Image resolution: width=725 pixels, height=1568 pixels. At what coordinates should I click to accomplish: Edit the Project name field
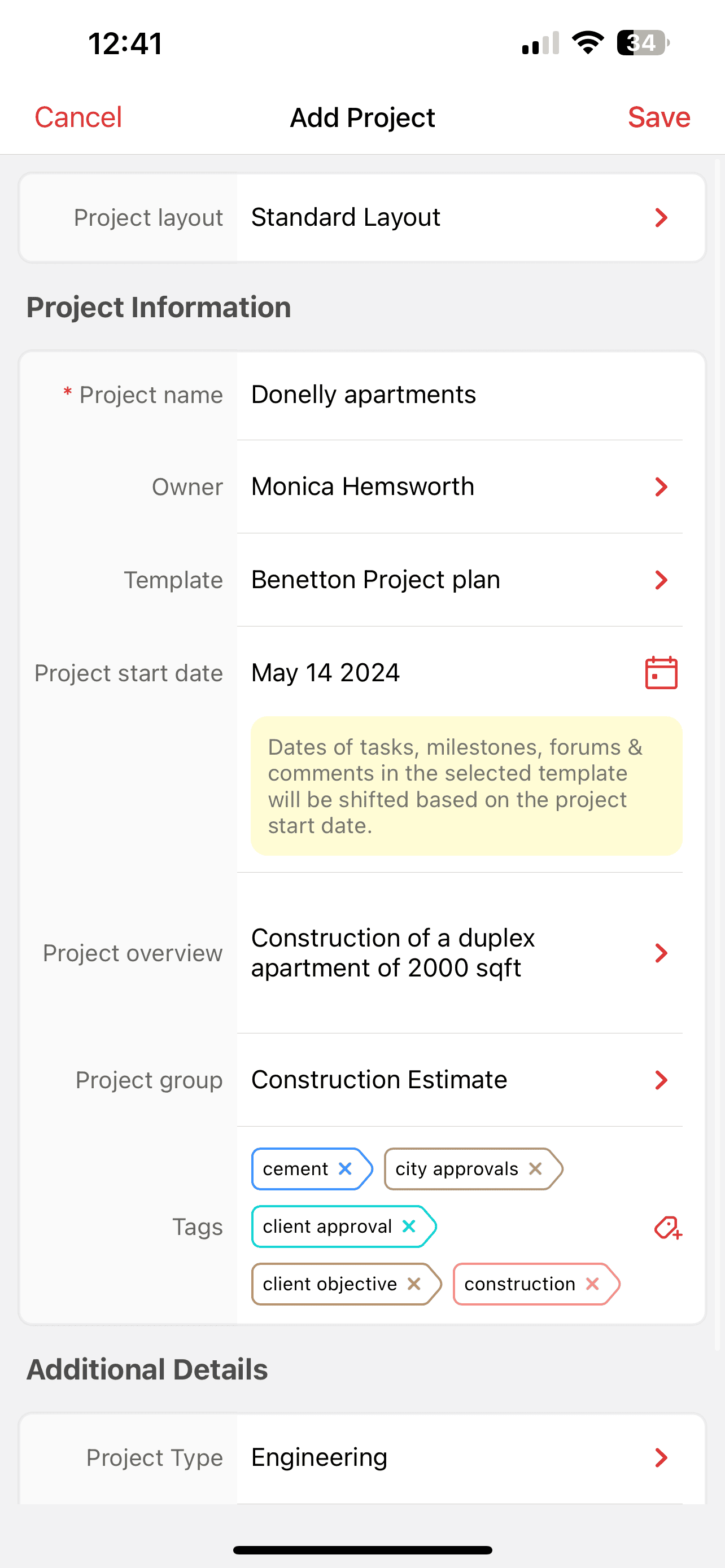pyautogui.click(x=459, y=395)
